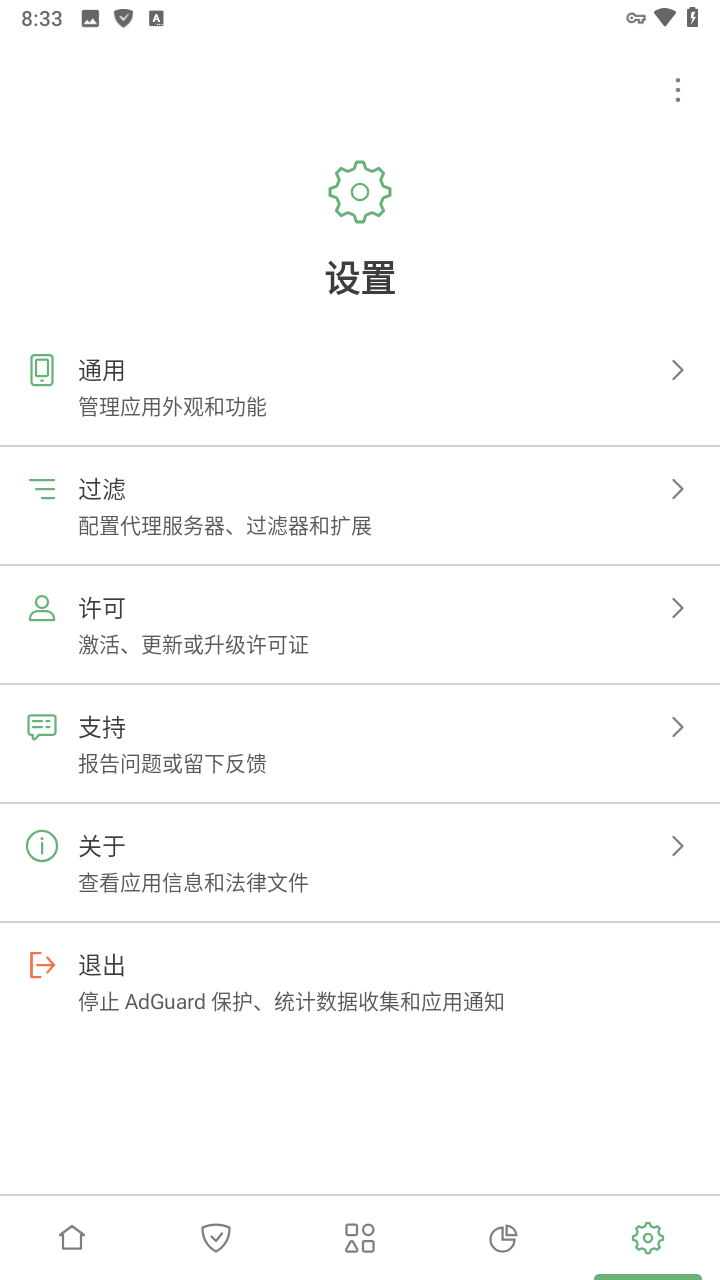The height and width of the screenshot is (1280, 720).
Task: Open the protection shield icon at the bottom
Action: (215, 1237)
